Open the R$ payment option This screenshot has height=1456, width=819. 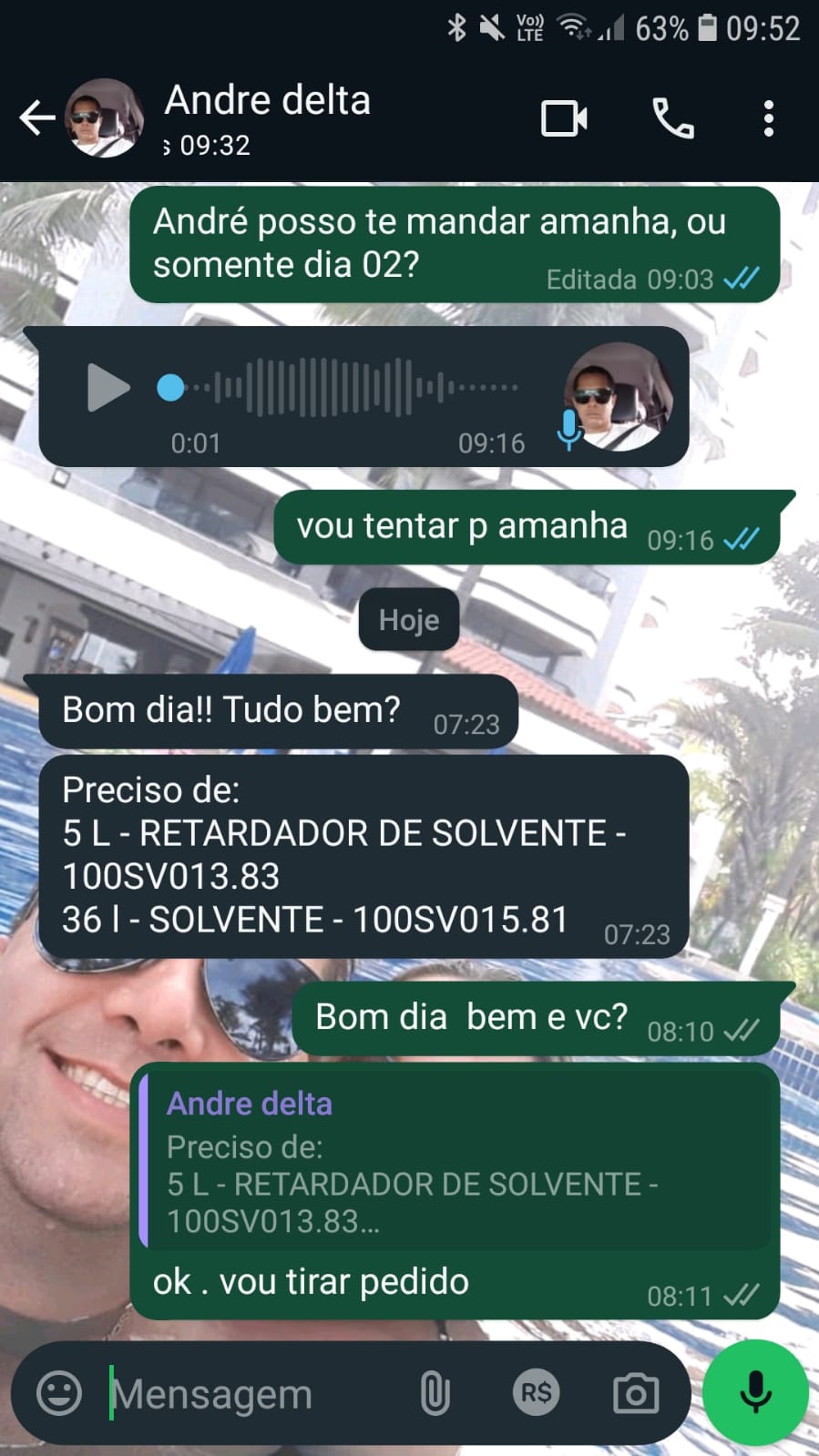click(536, 1393)
